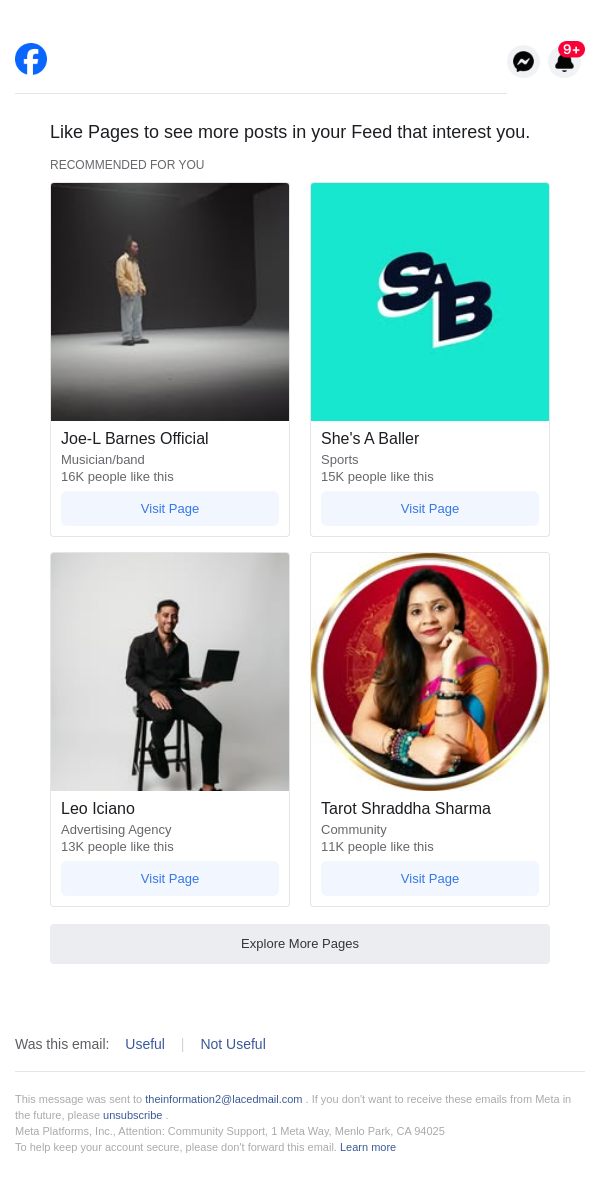This screenshot has width=600, height=1193.
Task: Mark this email as Not Useful
Action: tap(233, 1044)
